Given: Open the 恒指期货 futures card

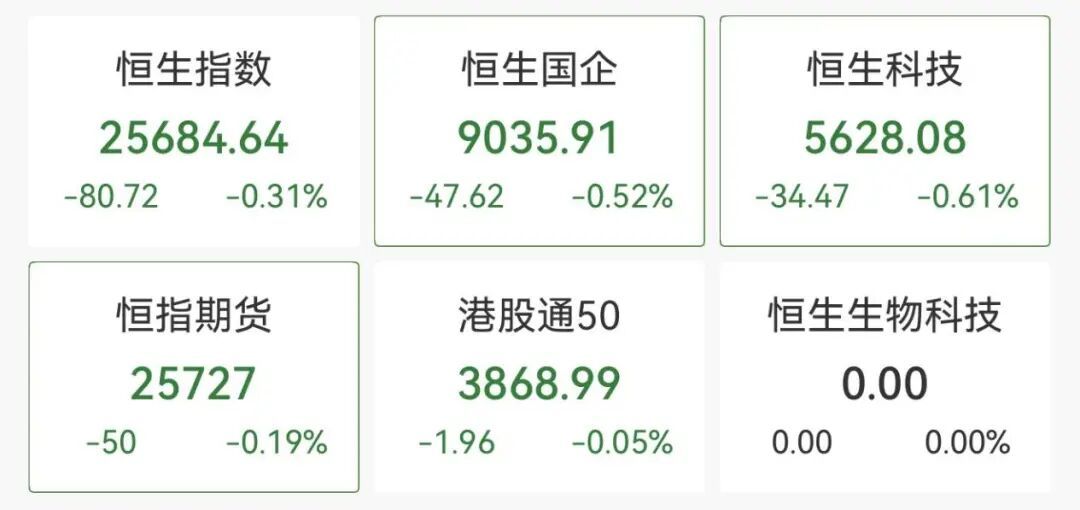Looking at the screenshot, I should click(194, 377).
